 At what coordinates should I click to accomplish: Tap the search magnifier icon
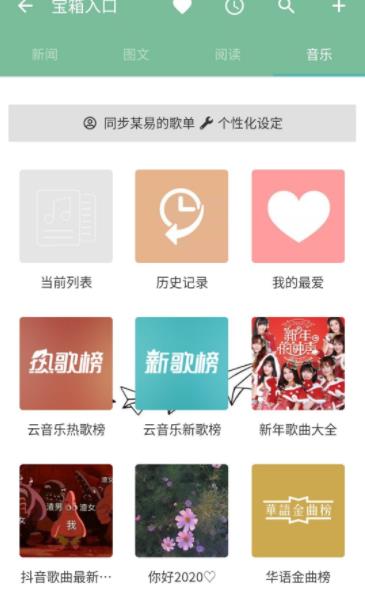coord(286,6)
